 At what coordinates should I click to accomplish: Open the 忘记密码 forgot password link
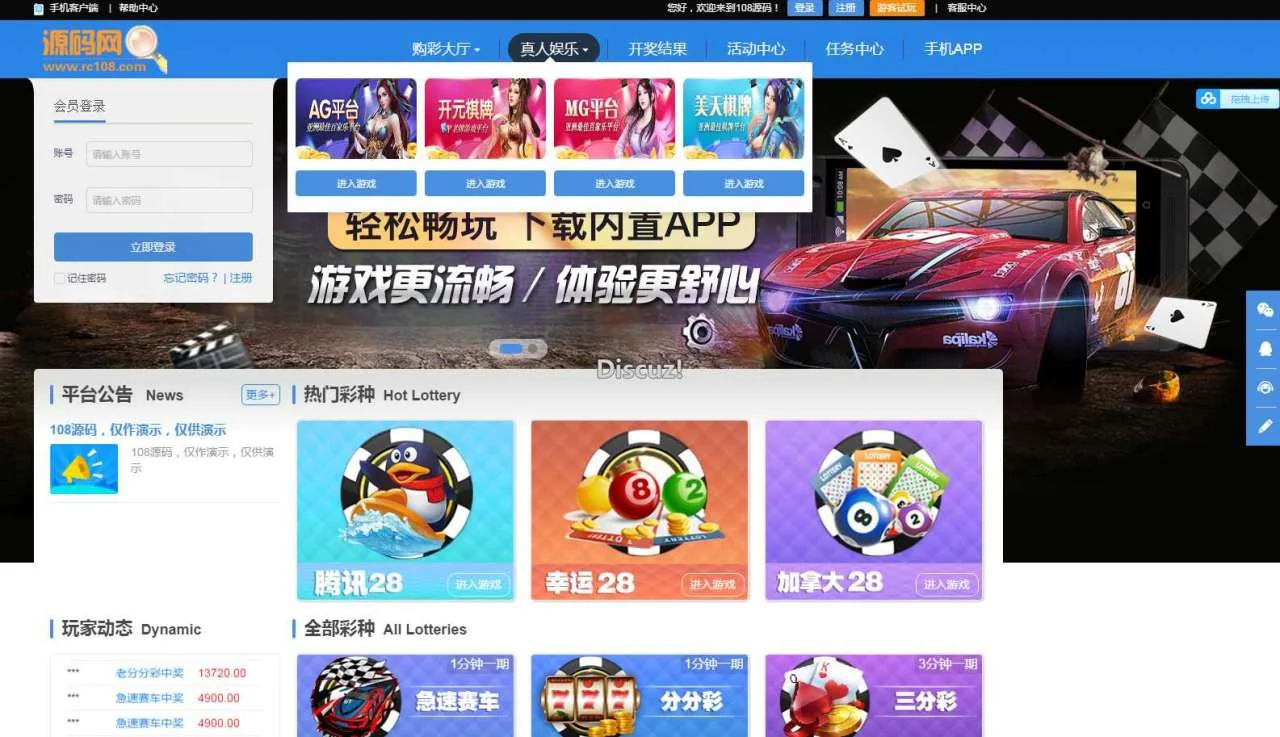(190, 278)
